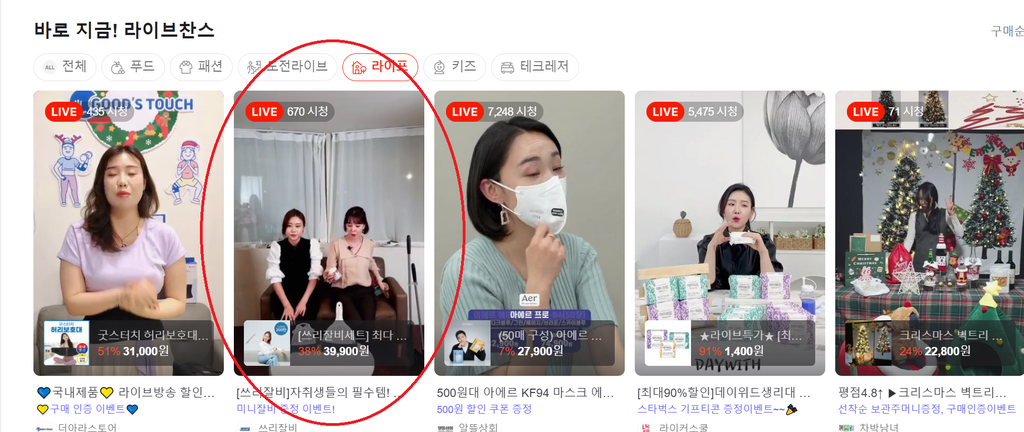Open the 데이위드생리대 live stream
Image resolution: width=1024 pixels, height=432 pixels.
(x=729, y=230)
